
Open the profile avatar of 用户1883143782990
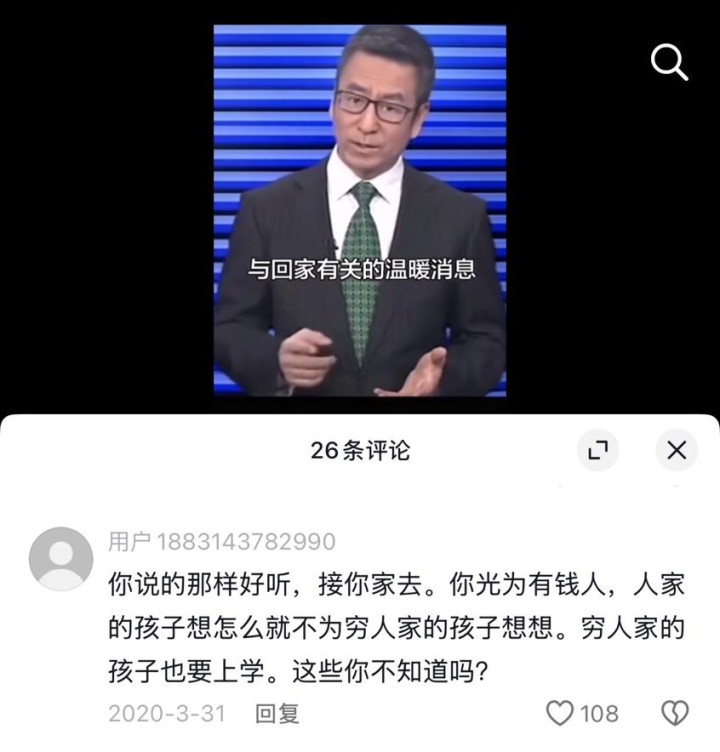pyautogui.click(x=61, y=559)
